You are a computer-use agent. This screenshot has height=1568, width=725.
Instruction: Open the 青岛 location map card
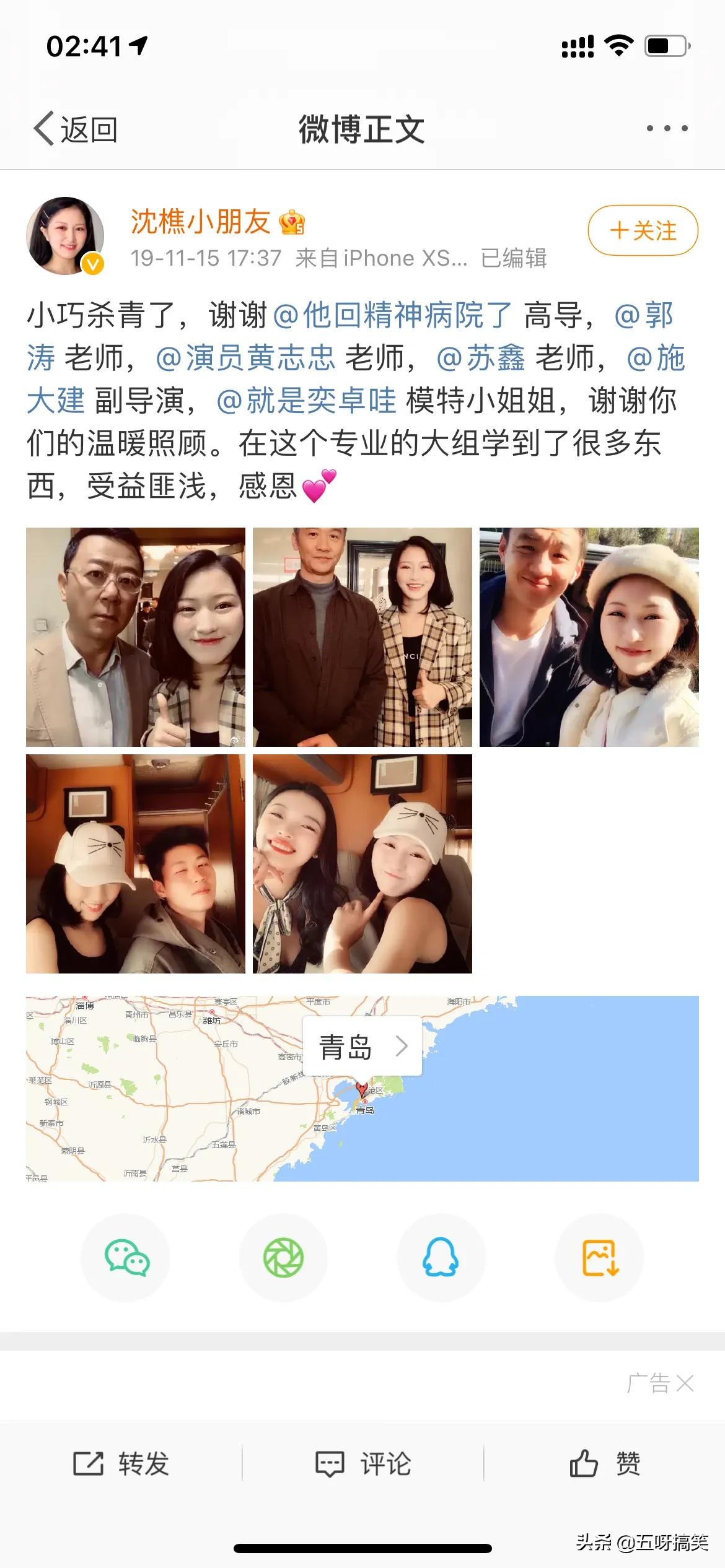pyautogui.click(x=362, y=1047)
